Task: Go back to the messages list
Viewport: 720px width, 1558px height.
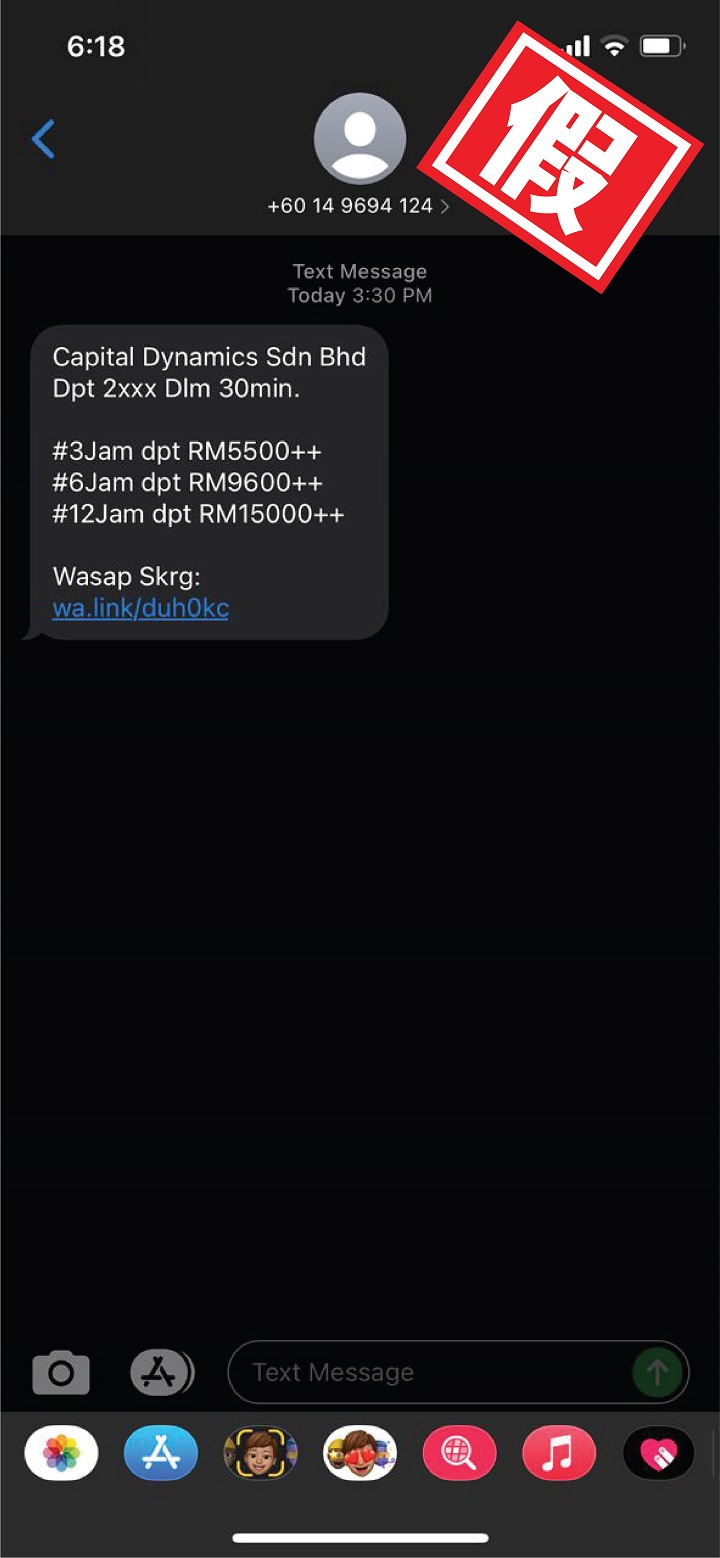Action: point(43,140)
